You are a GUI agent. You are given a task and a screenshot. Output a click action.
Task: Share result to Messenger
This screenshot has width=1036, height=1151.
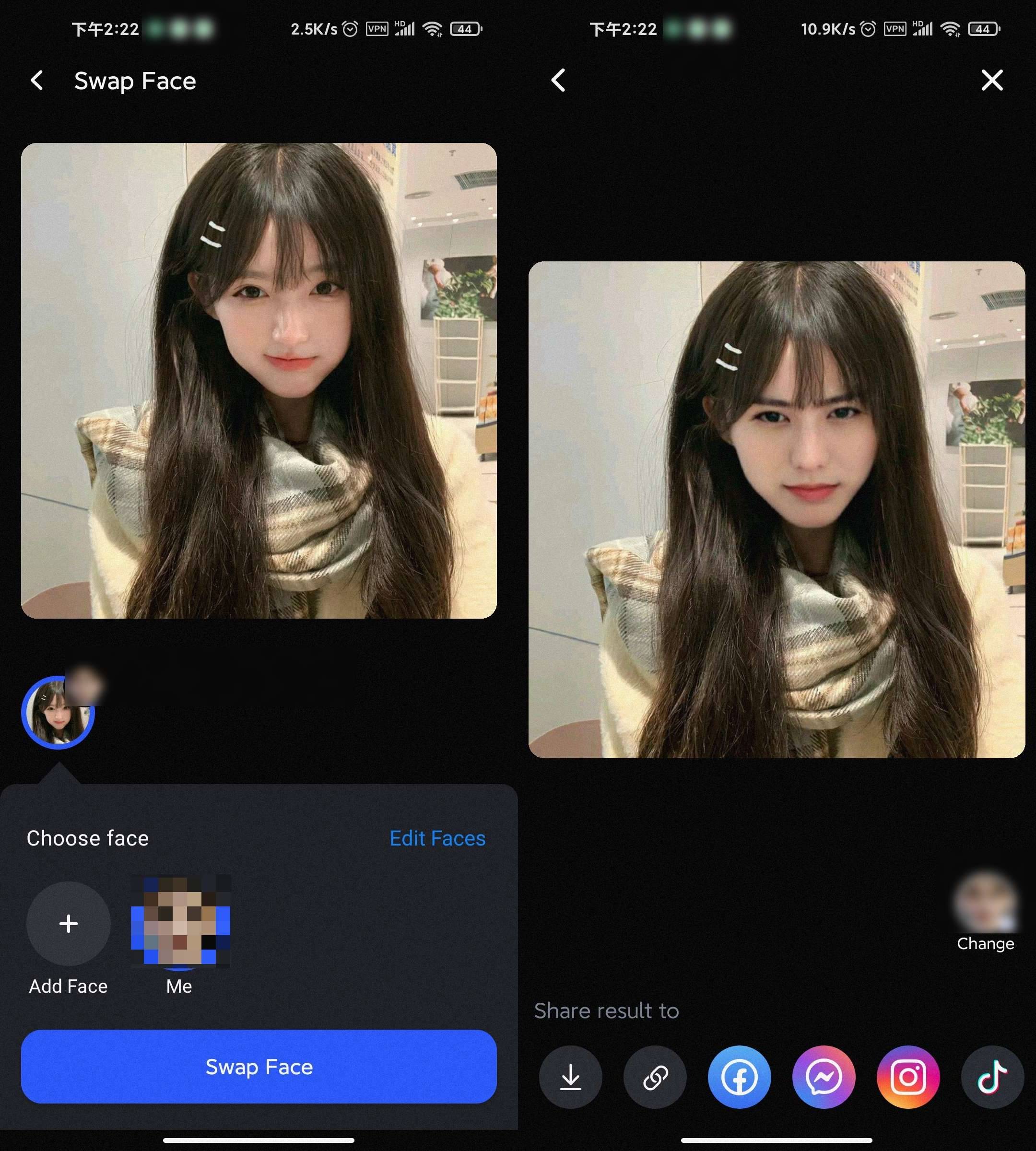pos(823,1077)
